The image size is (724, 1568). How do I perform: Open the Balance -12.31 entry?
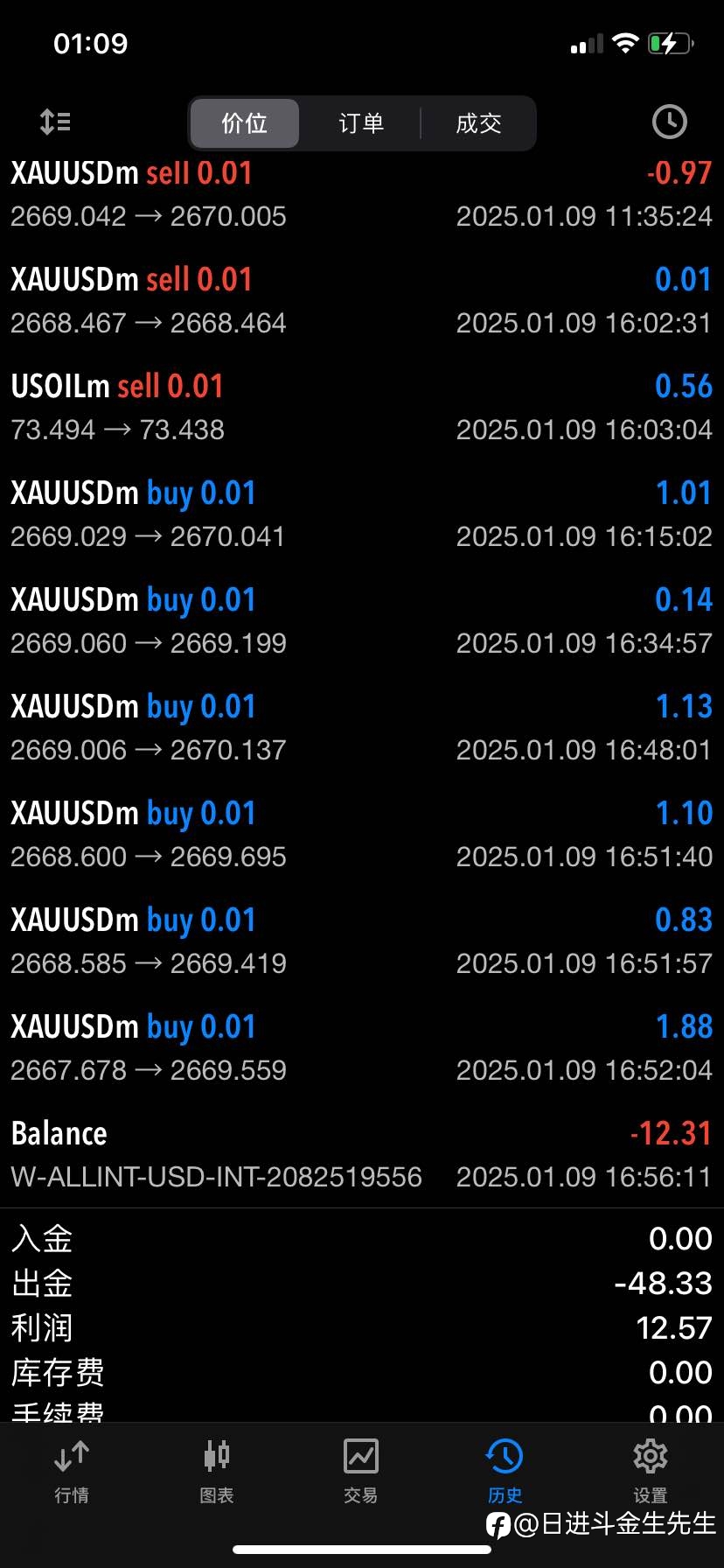(362, 1155)
